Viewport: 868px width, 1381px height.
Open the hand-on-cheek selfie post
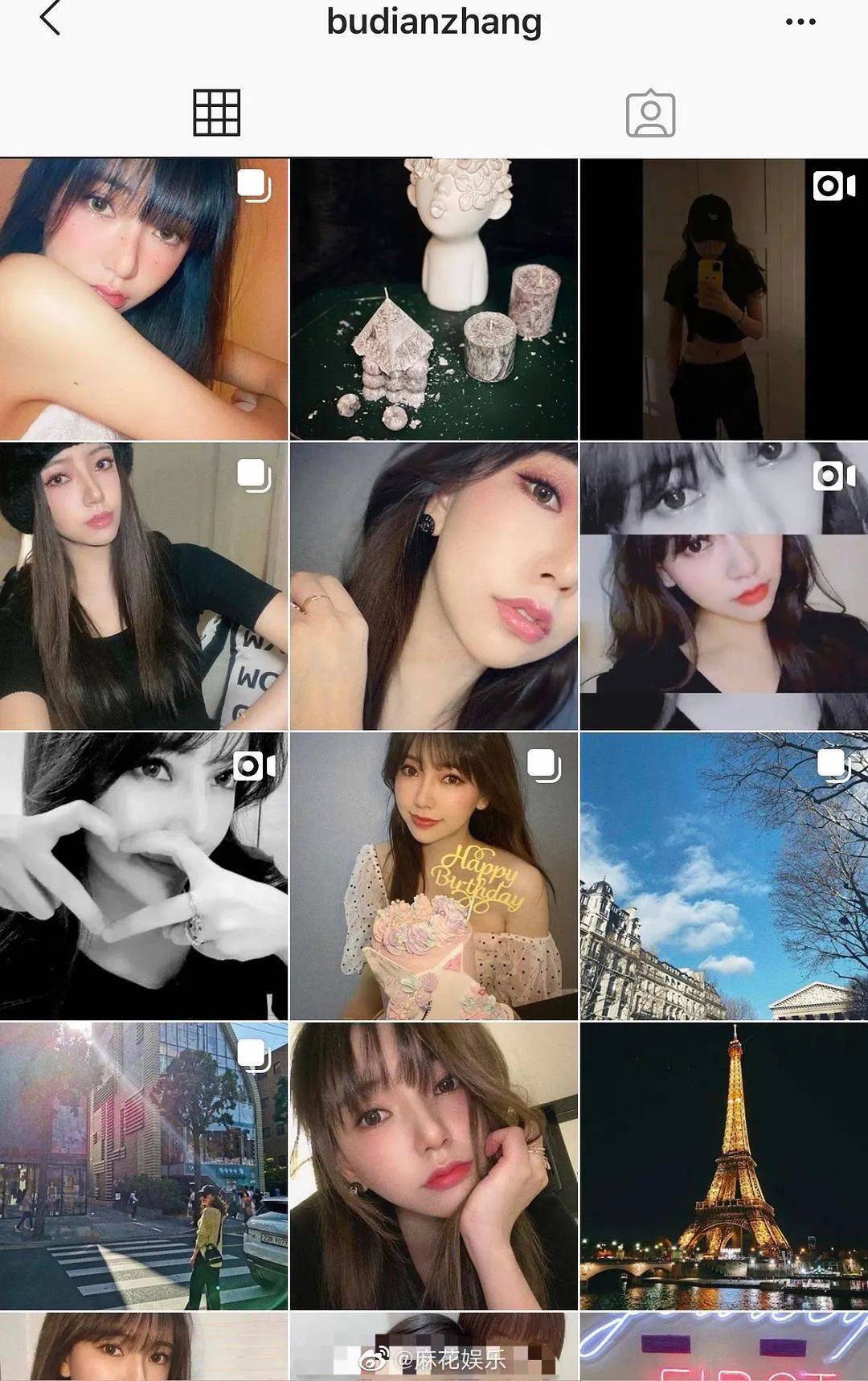tap(433, 1166)
